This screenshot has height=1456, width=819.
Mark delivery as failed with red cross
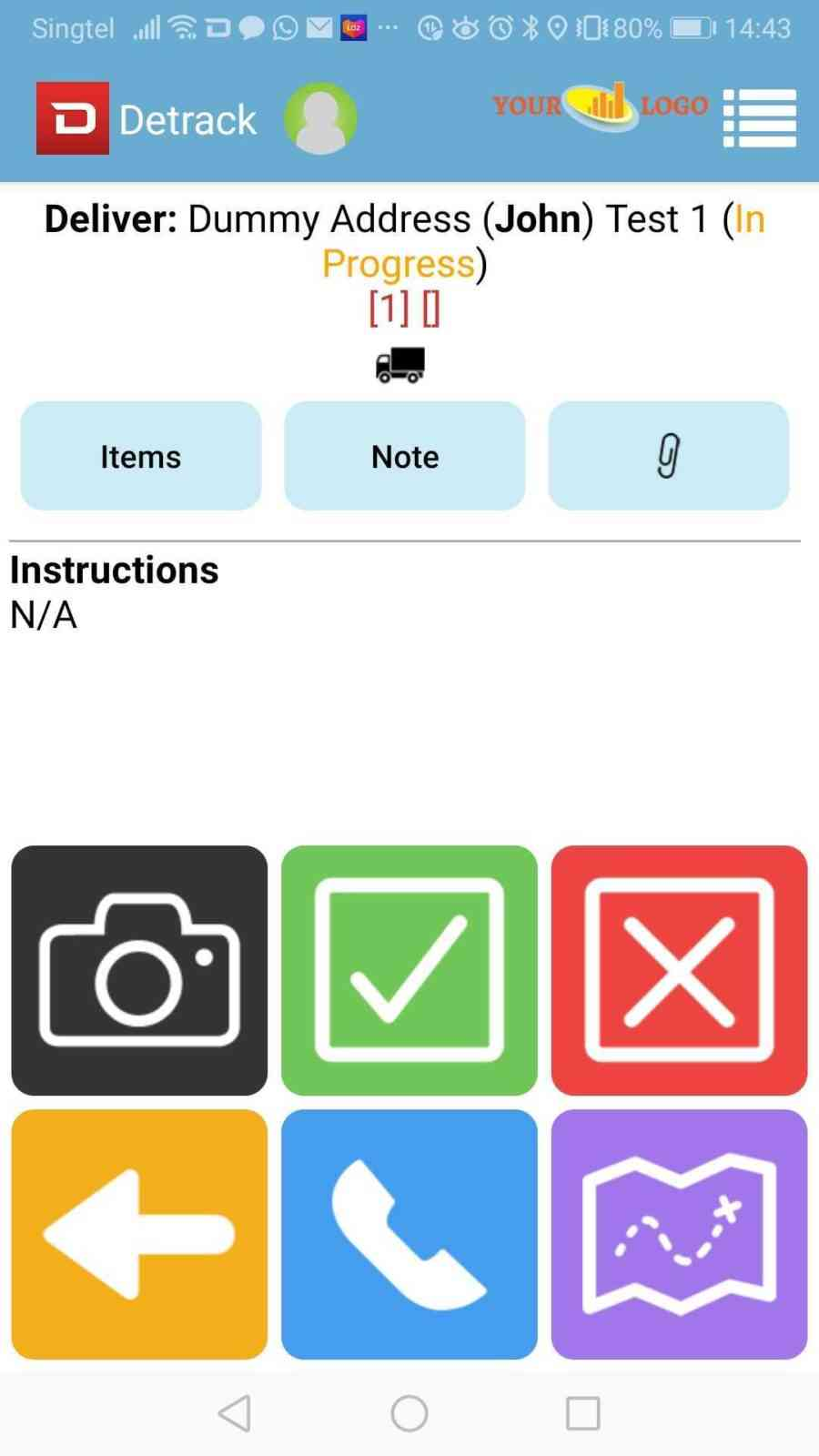(x=679, y=970)
